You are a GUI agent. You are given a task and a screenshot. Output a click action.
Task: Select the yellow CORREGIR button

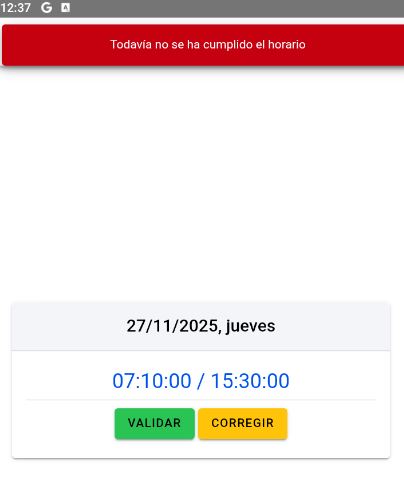click(243, 423)
